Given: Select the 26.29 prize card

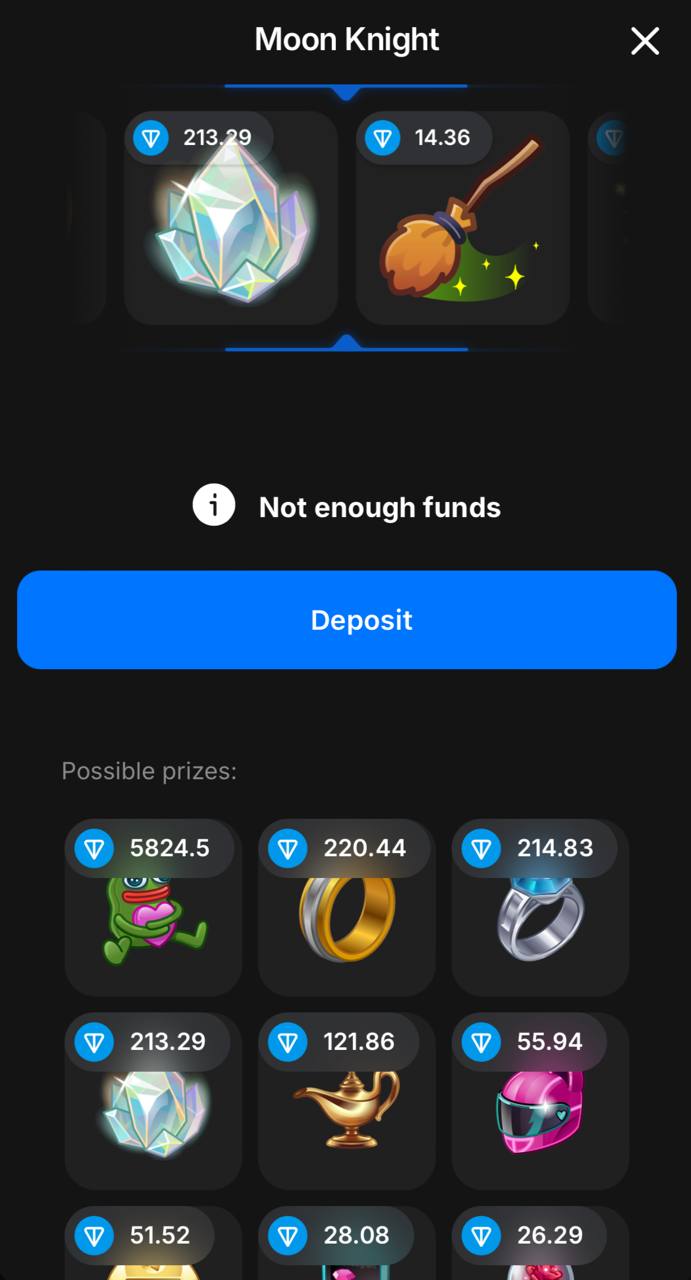Looking at the screenshot, I should (x=540, y=1245).
